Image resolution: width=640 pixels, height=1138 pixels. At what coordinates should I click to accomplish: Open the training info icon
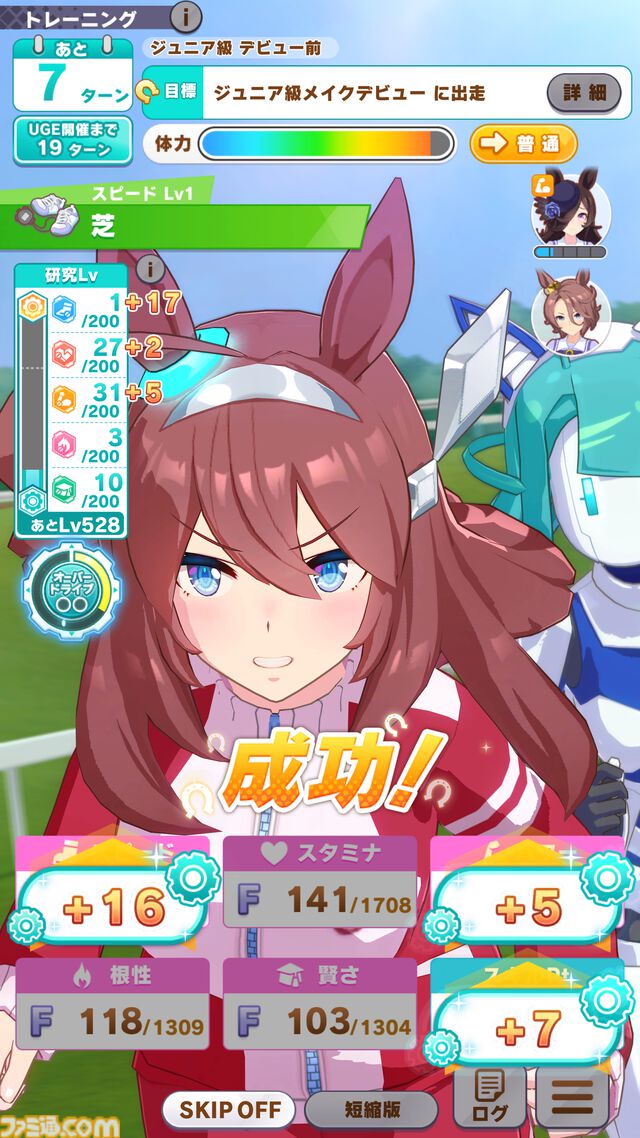(187, 16)
